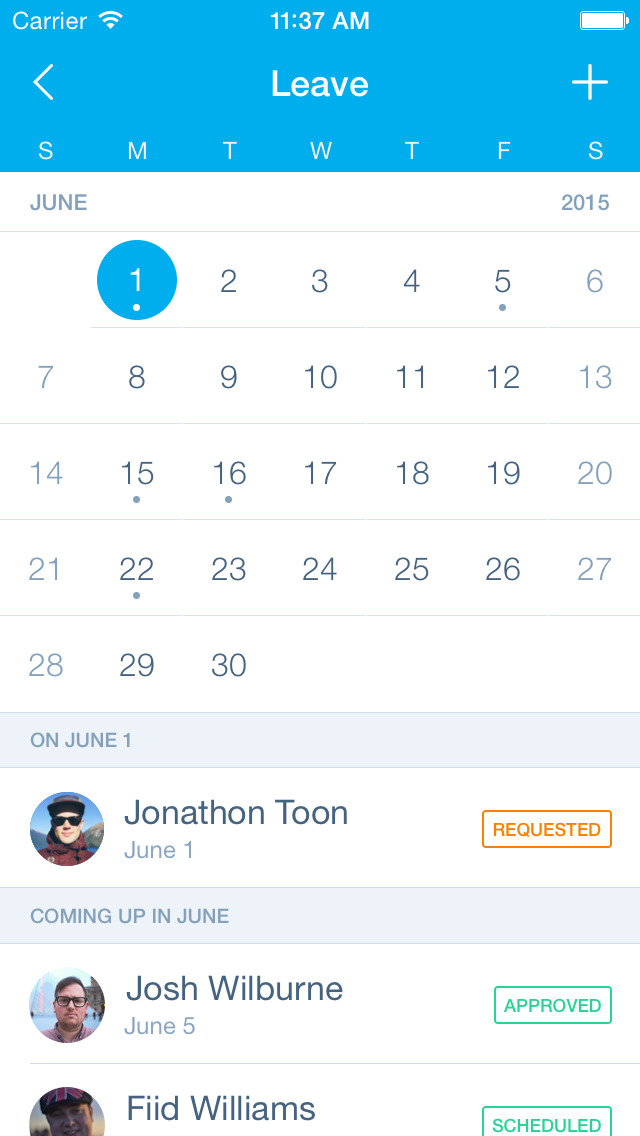The width and height of the screenshot is (640, 1136).
Task: Go back from the Leave screen
Action: coord(43,83)
